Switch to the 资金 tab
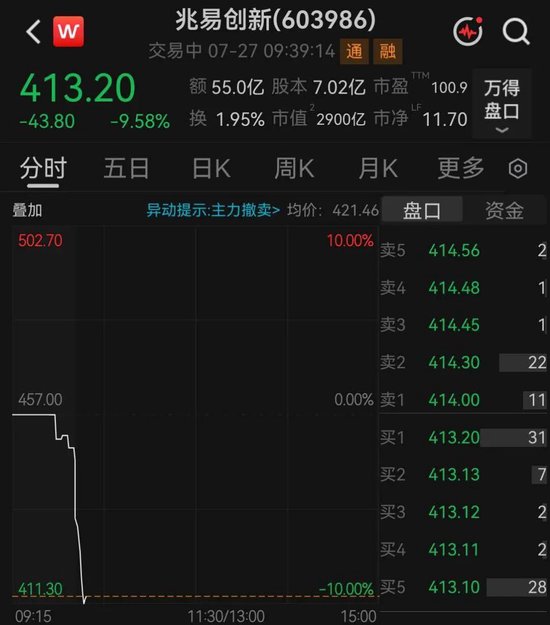 [x=505, y=210]
